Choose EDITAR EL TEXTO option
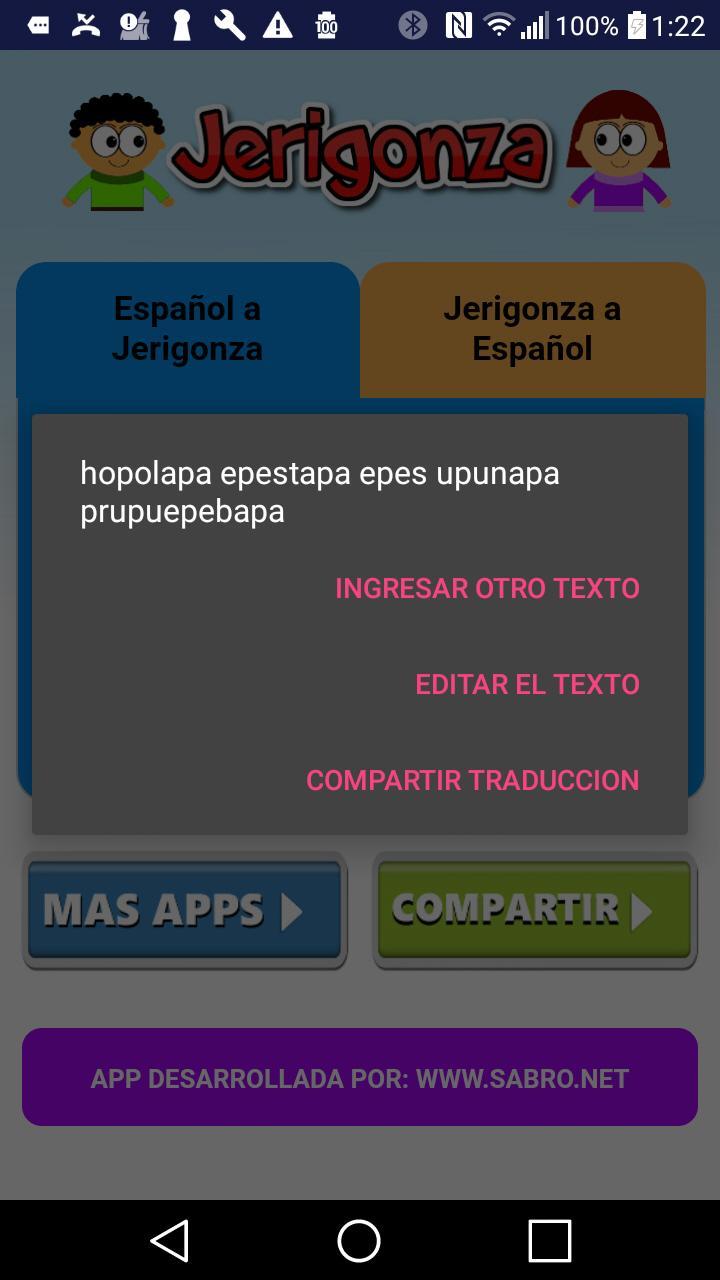 point(527,684)
